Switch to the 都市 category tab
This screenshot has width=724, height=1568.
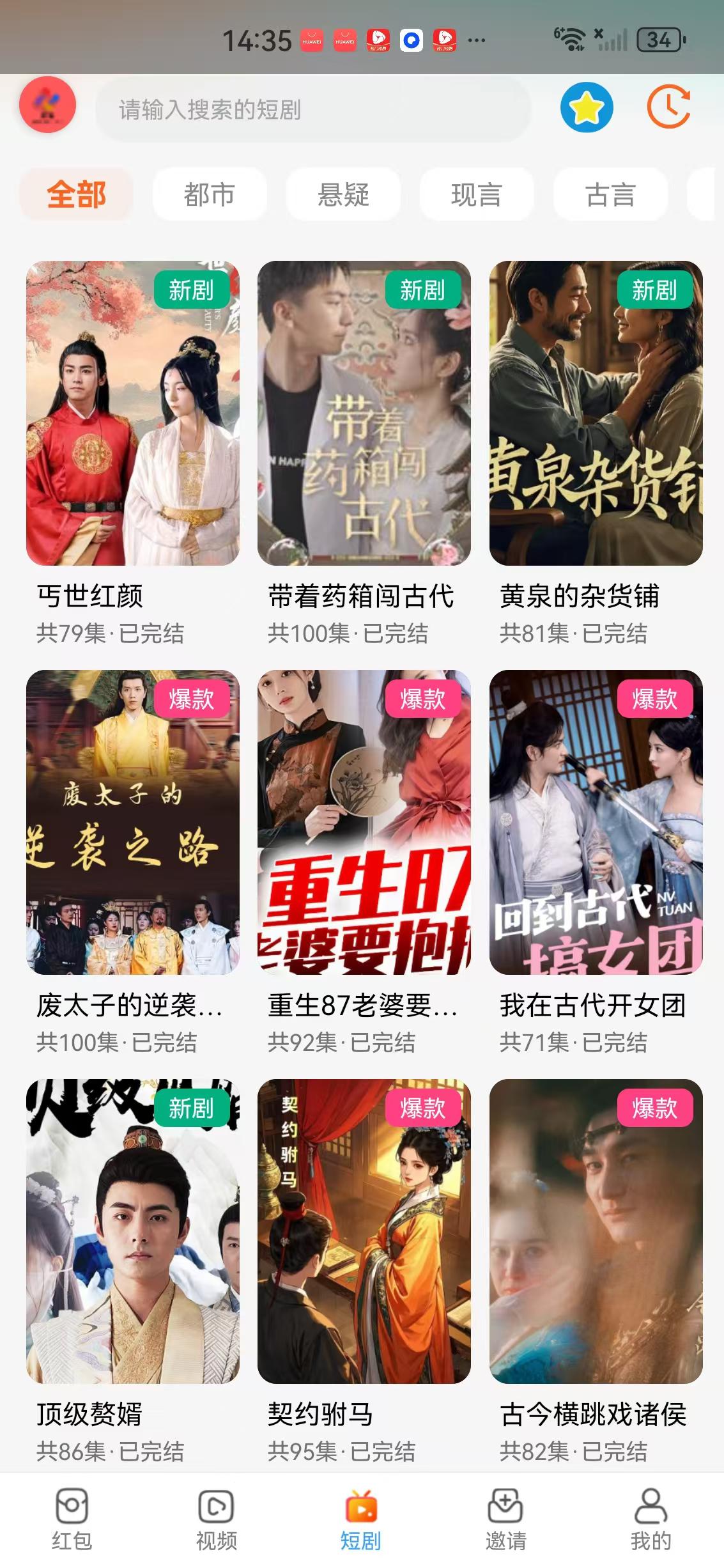click(210, 194)
